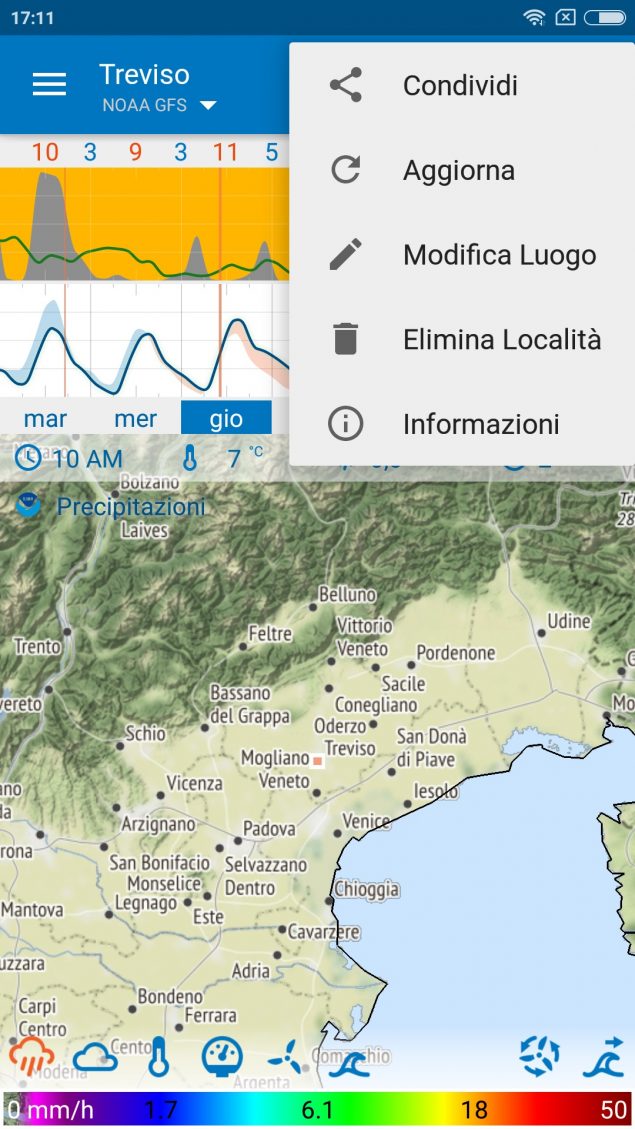Select the gio day tab
The height and width of the screenshot is (1129, 635).
[x=226, y=418]
